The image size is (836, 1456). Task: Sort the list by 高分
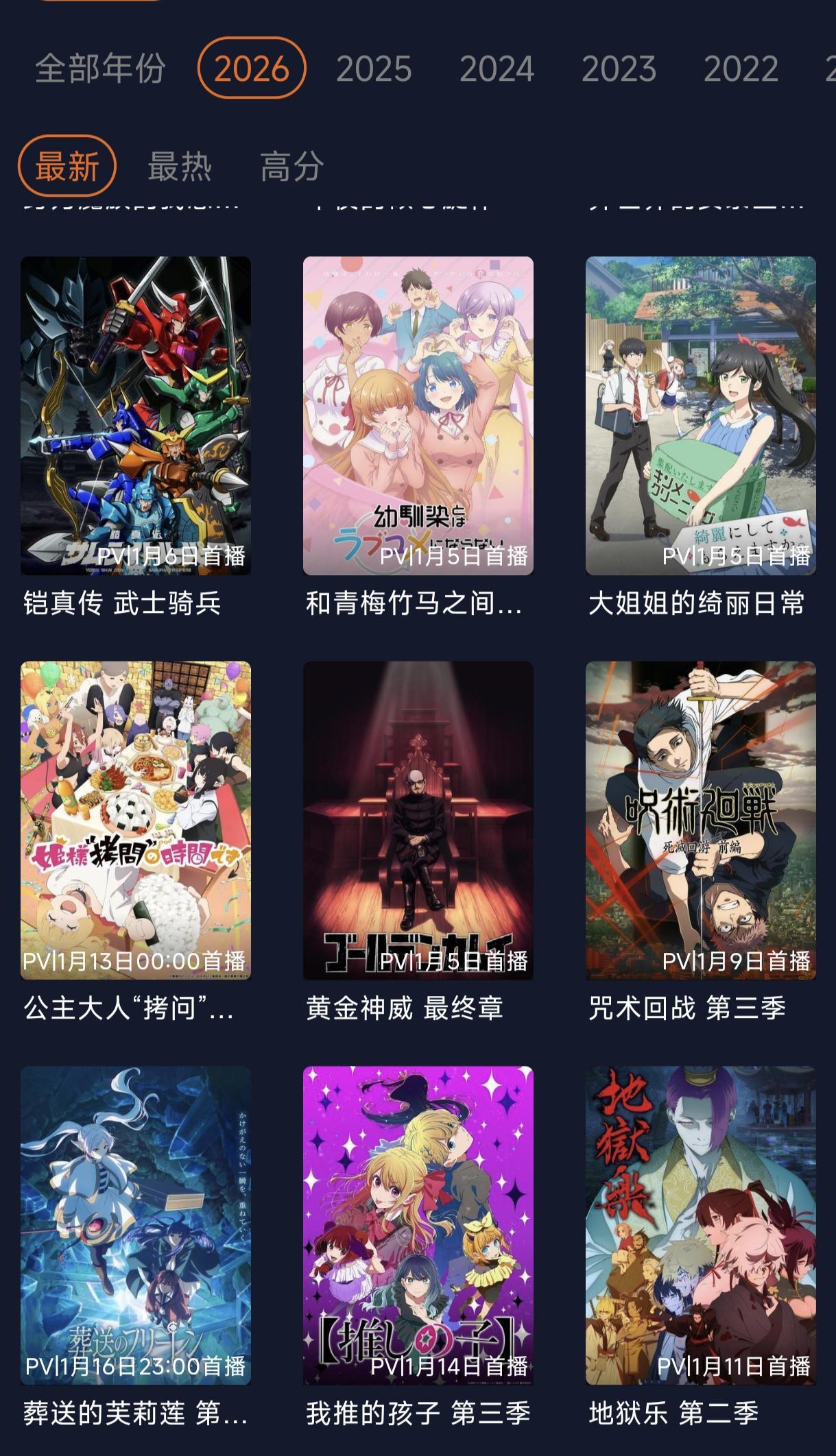coord(292,167)
